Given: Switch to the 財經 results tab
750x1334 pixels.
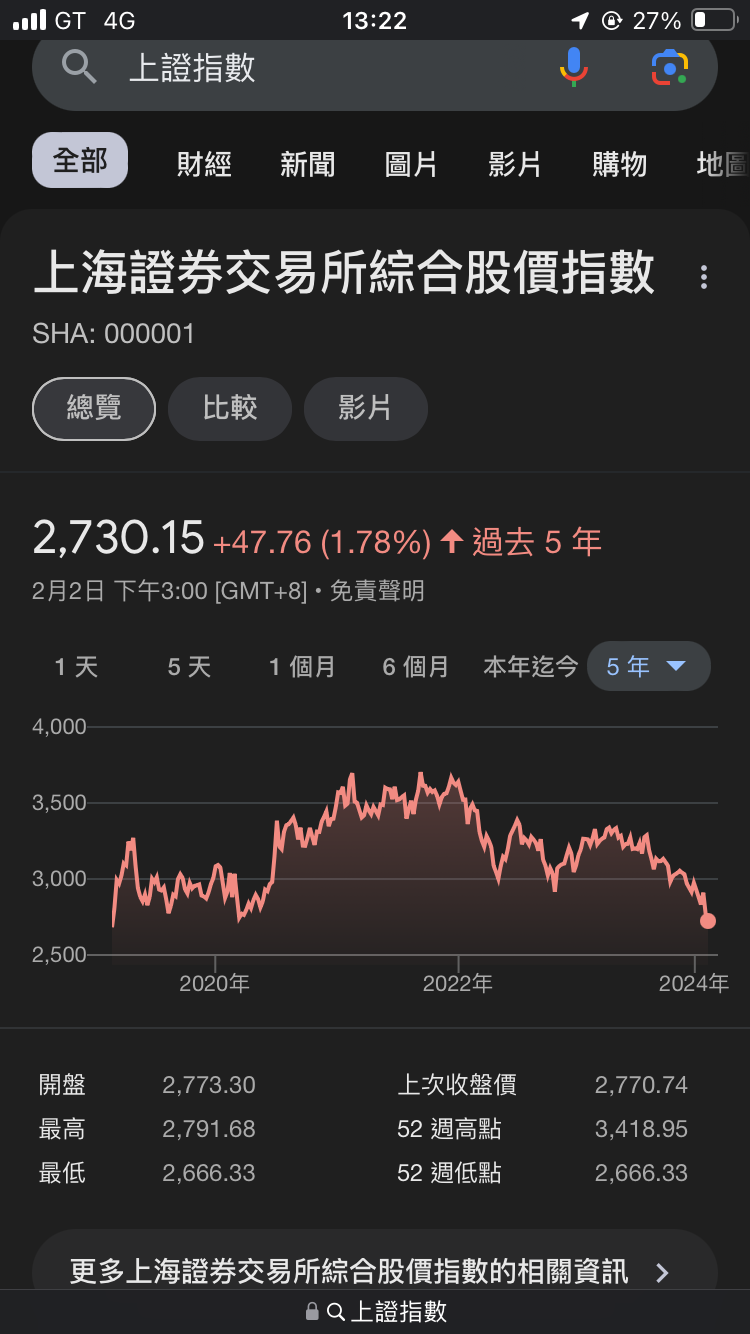Looking at the screenshot, I should click(204, 164).
